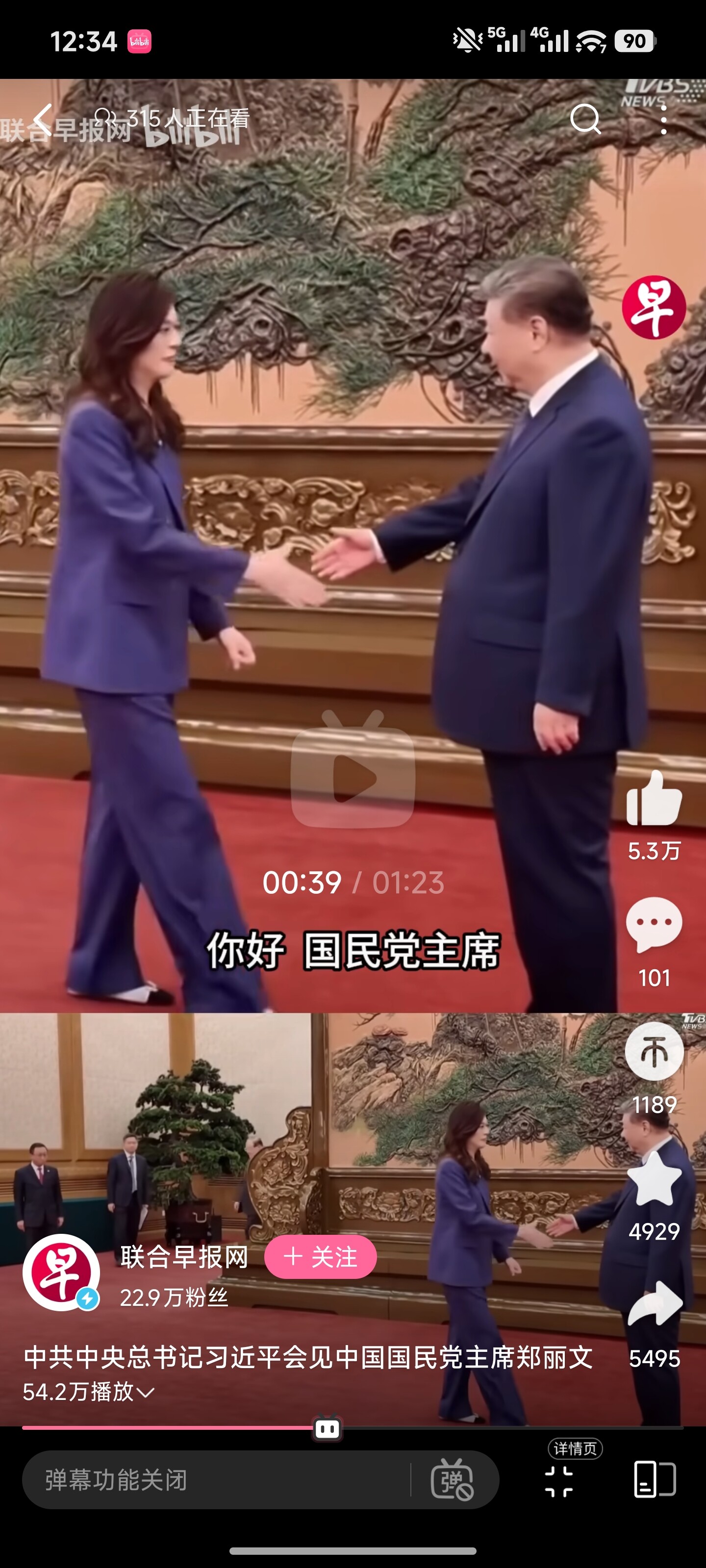This screenshot has height=1568, width=706.
Task: Give a coin to this video
Action: click(x=654, y=1052)
